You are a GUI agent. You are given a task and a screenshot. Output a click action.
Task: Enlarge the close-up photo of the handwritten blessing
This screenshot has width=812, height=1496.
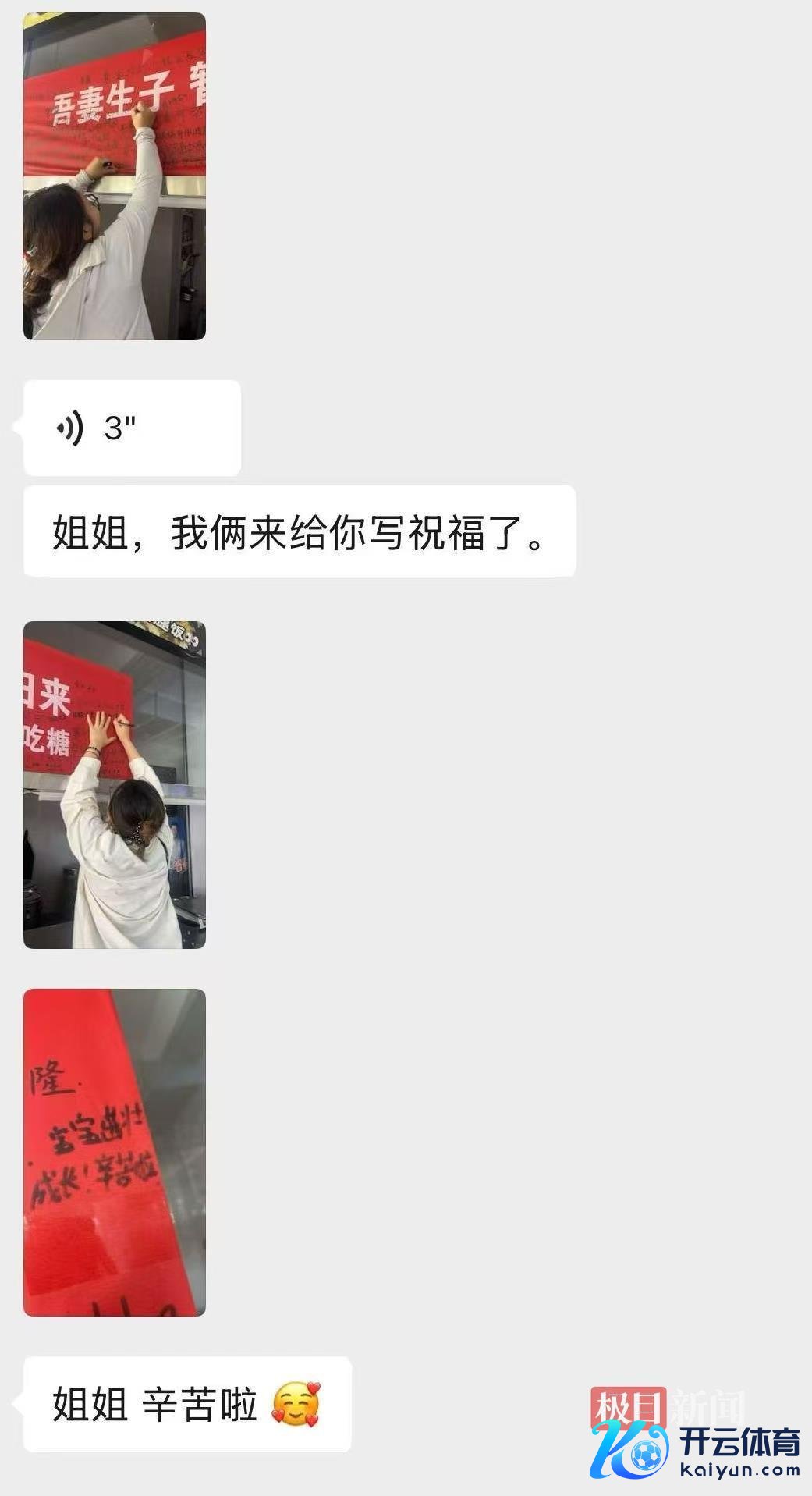coord(115,1152)
